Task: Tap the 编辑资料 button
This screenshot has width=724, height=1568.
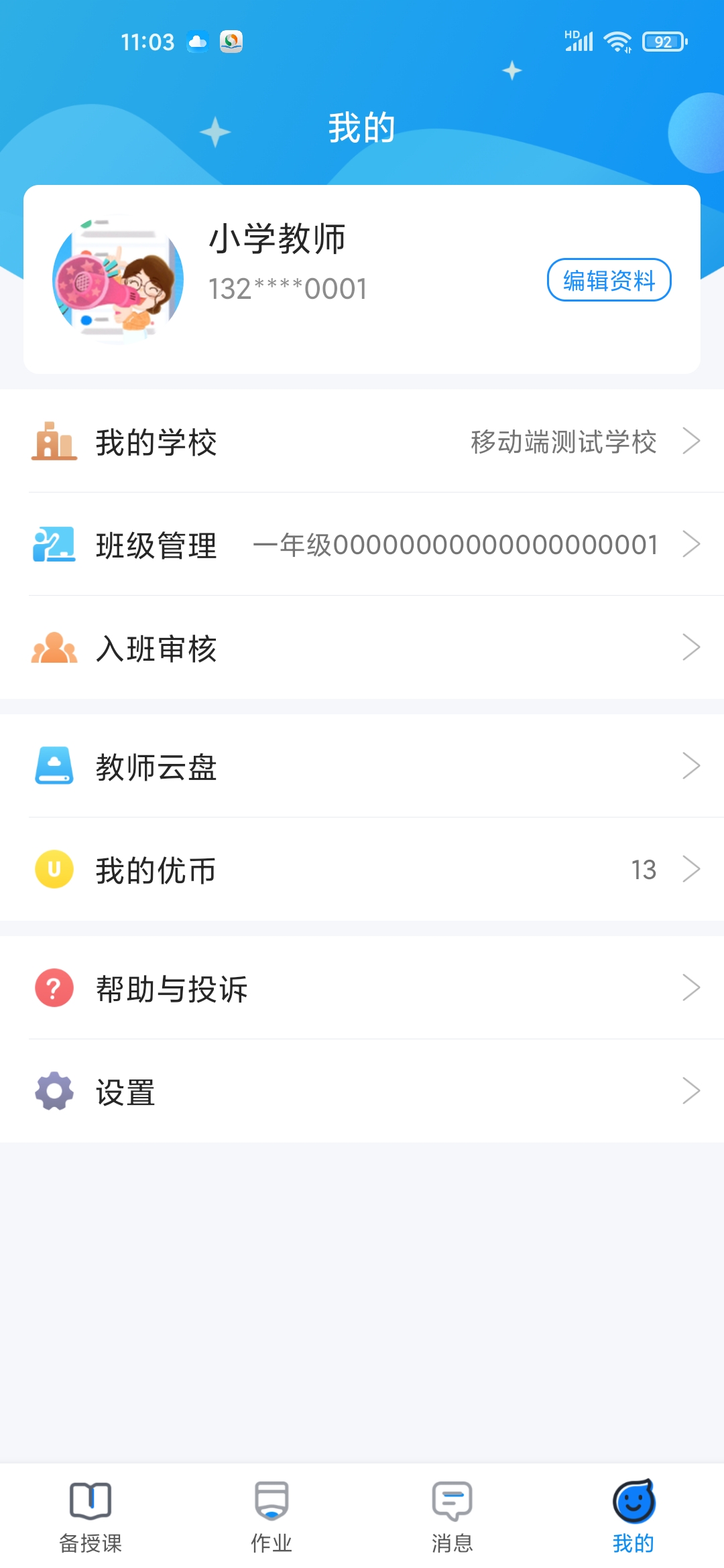Action: 608,281
